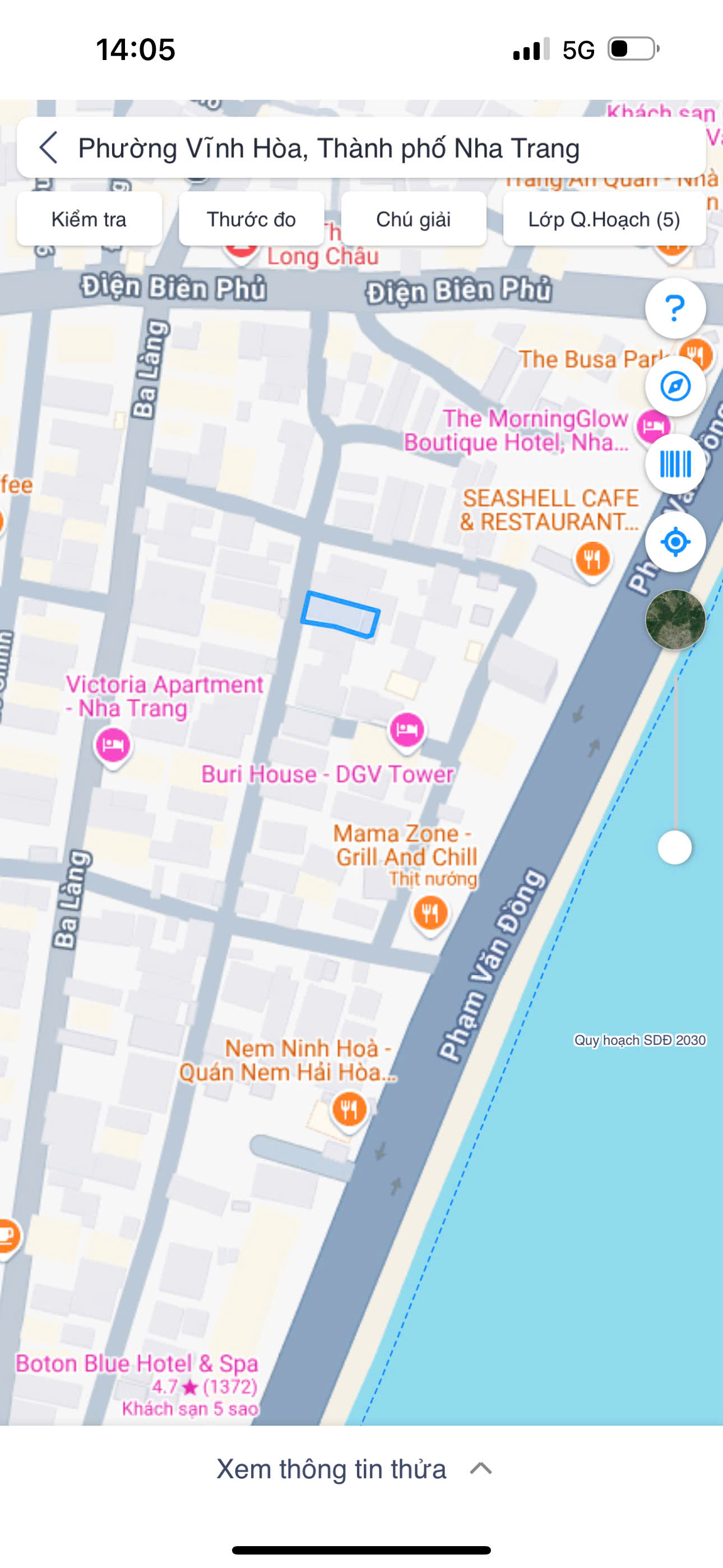Tap the layer opacity slider handle
This screenshot has width=723, height=1568.
pyautogui.click(x=675, y=847)
